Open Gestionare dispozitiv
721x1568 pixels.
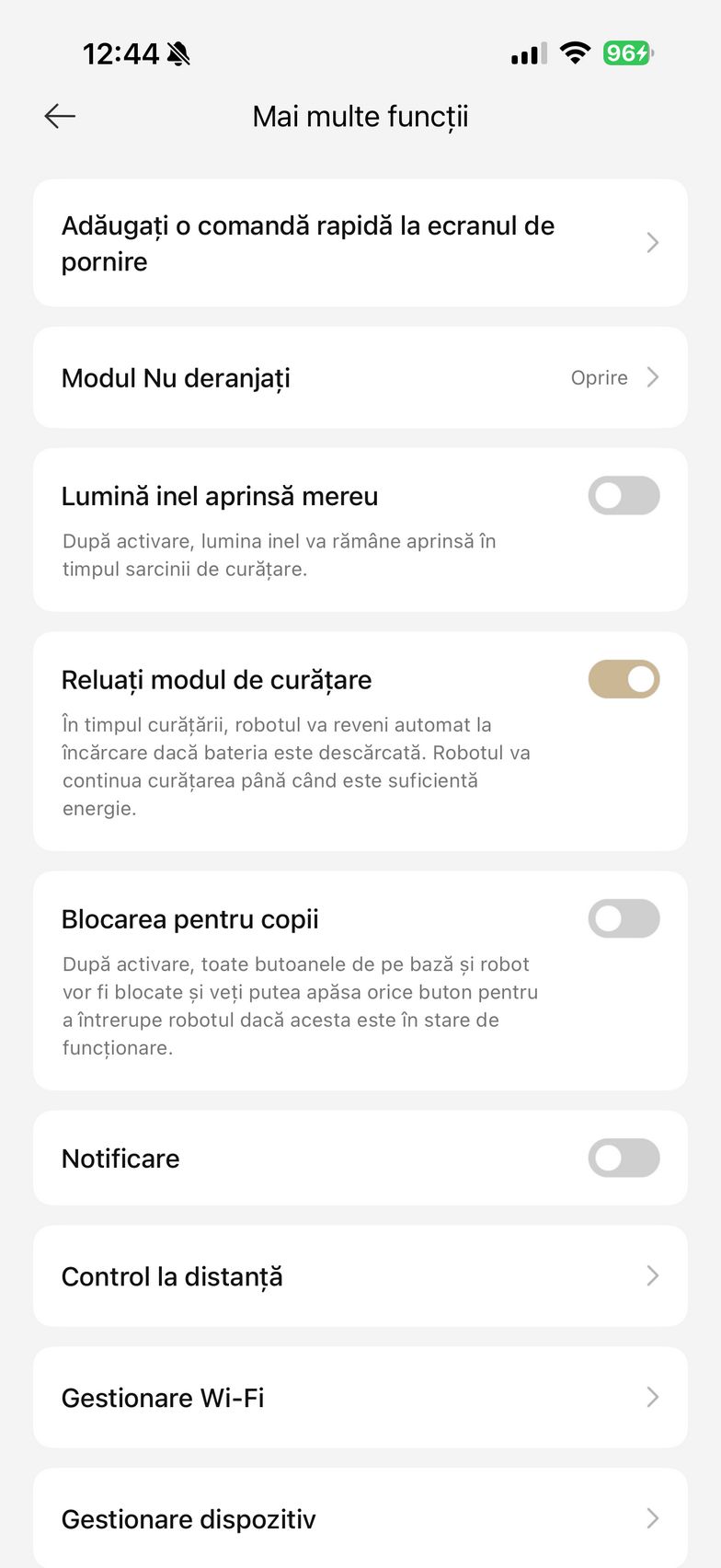[360, 1518]
